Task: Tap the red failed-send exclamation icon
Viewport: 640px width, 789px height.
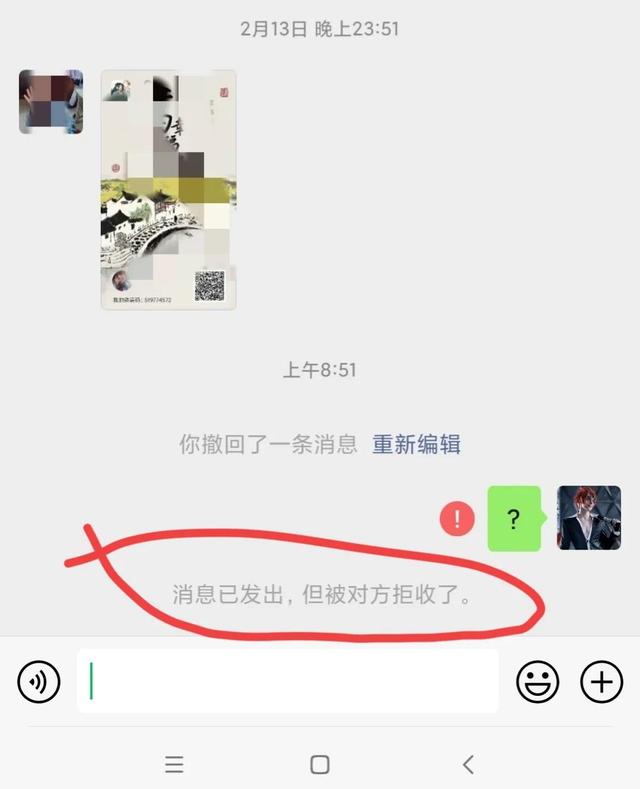Action: pyautogui.click(x=457, y=519)
